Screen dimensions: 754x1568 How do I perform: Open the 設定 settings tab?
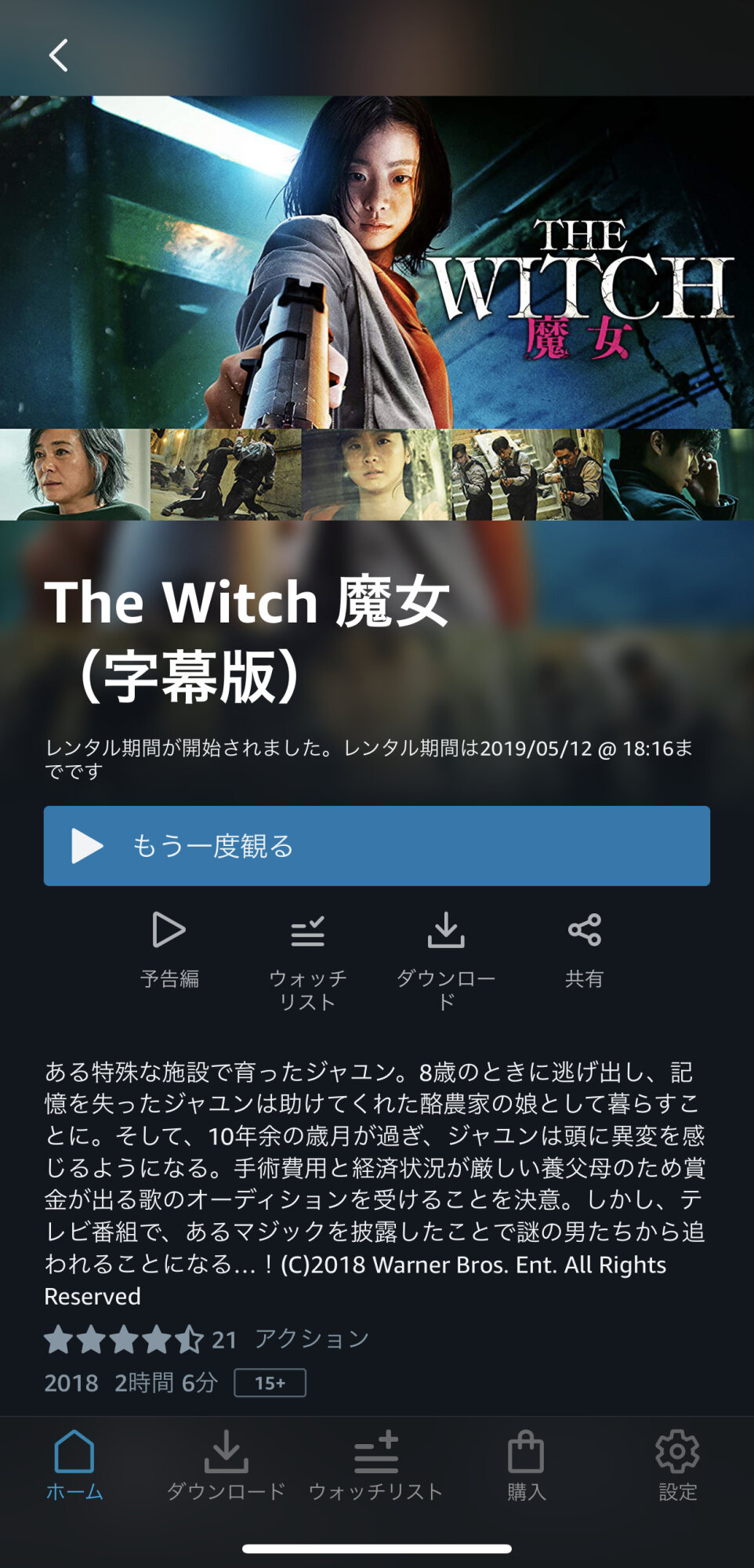(677, 1464)
